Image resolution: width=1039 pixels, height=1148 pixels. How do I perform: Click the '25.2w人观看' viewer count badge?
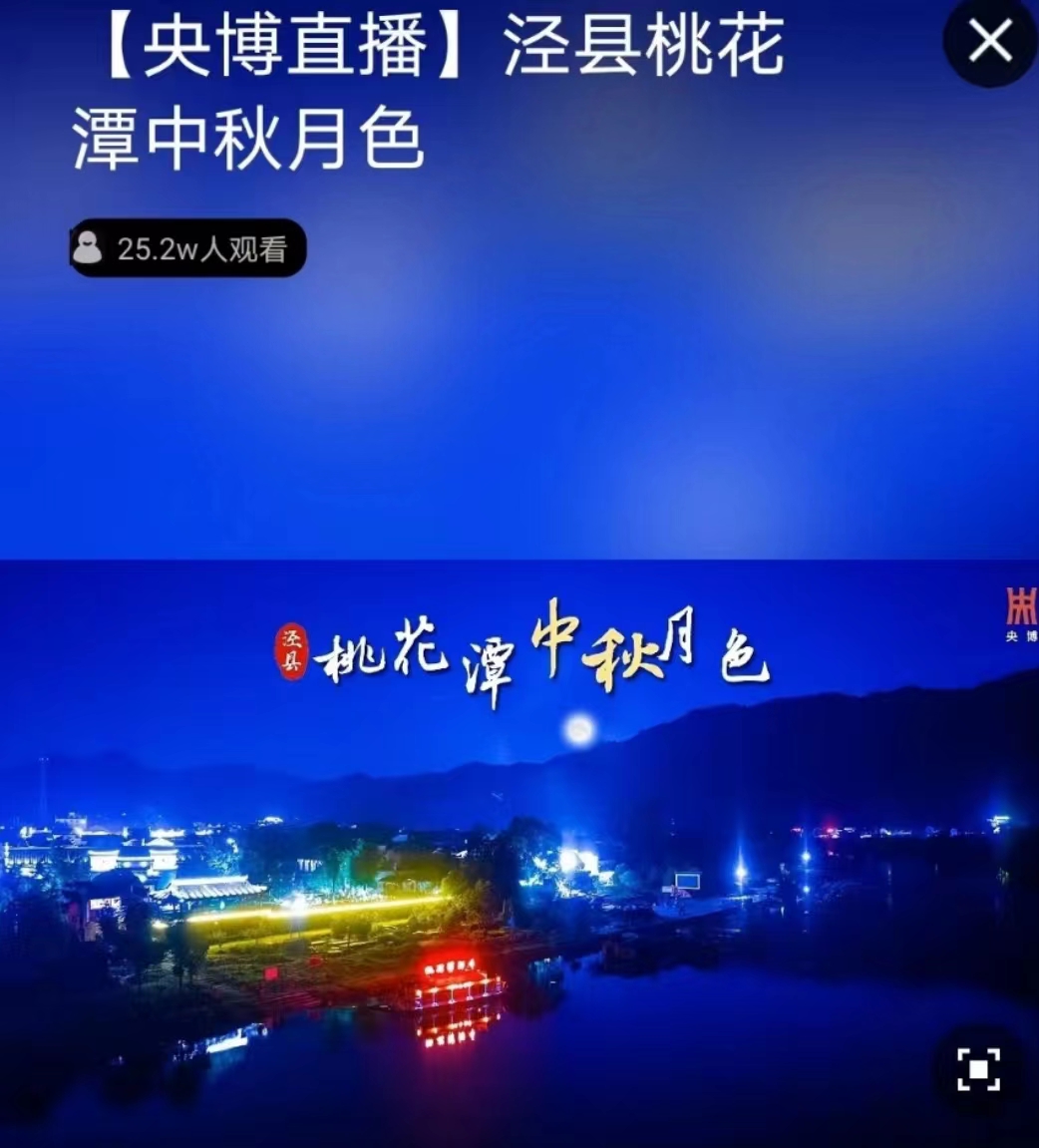185,249
